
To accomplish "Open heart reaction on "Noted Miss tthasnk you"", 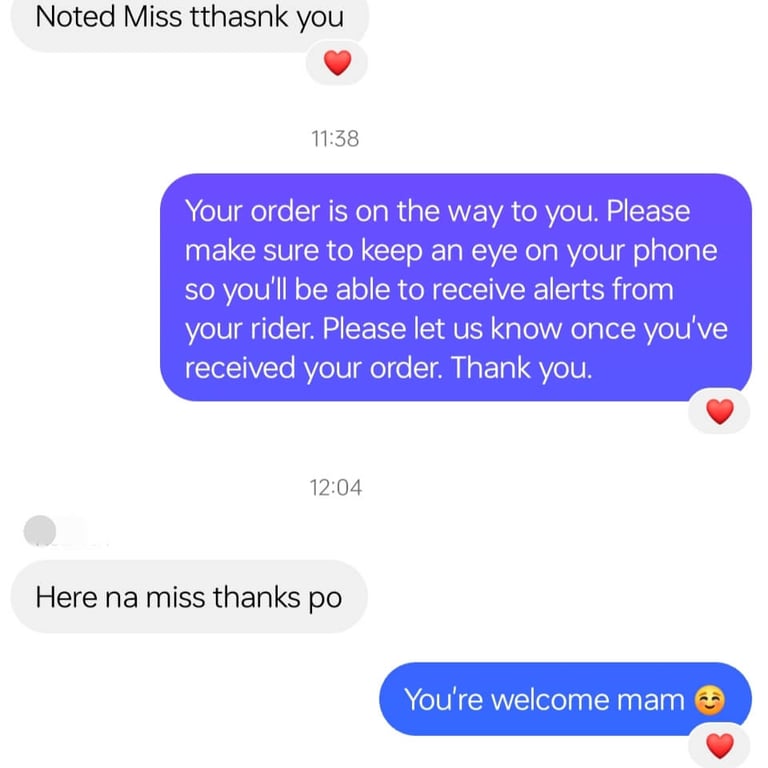I will (x=337, y=64).
